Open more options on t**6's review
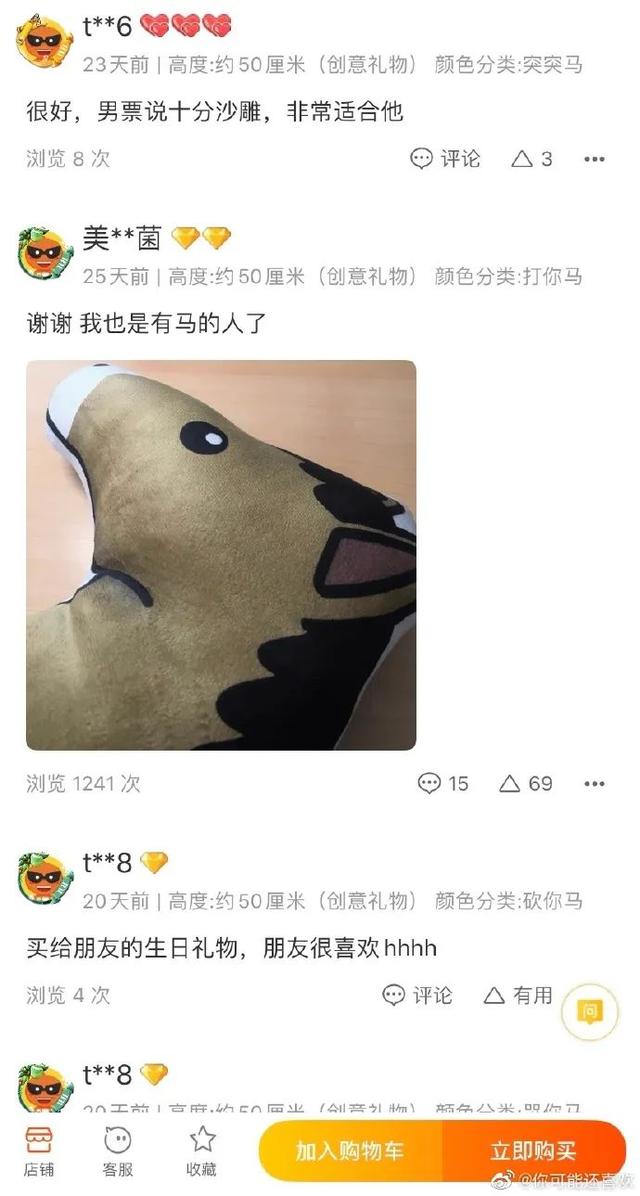 pos(594,159)
